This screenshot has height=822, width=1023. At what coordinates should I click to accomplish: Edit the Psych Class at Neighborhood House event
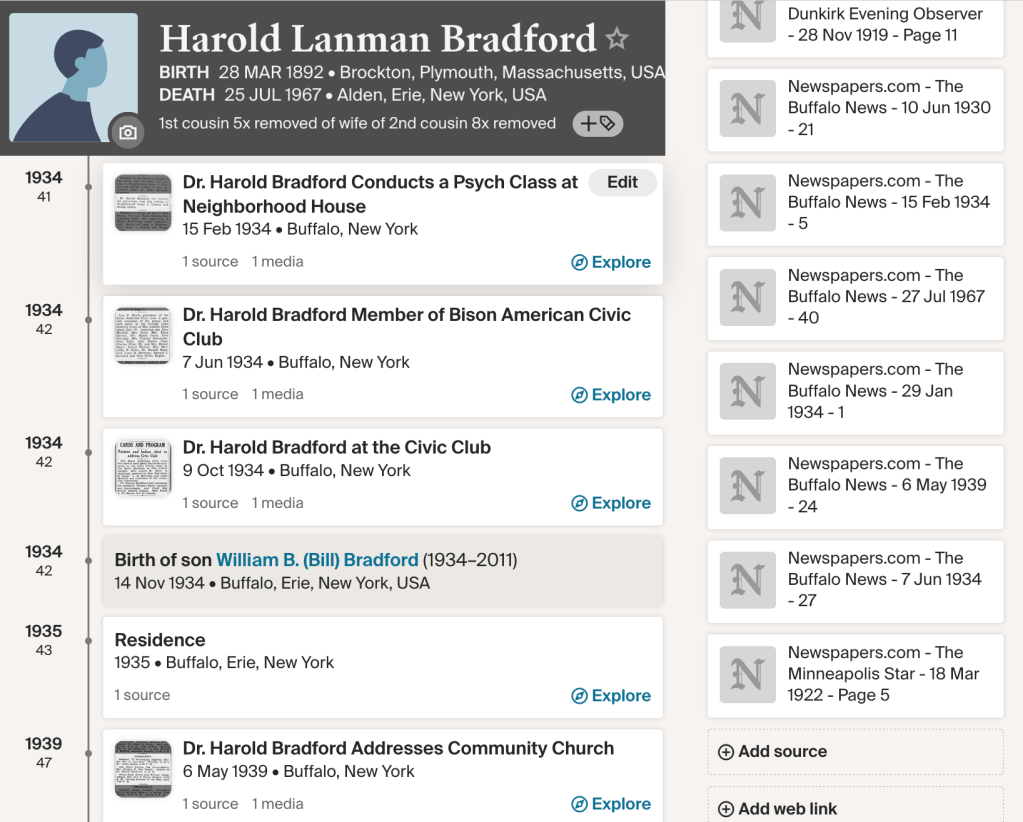pyautogui.click(x=622, y=182)
